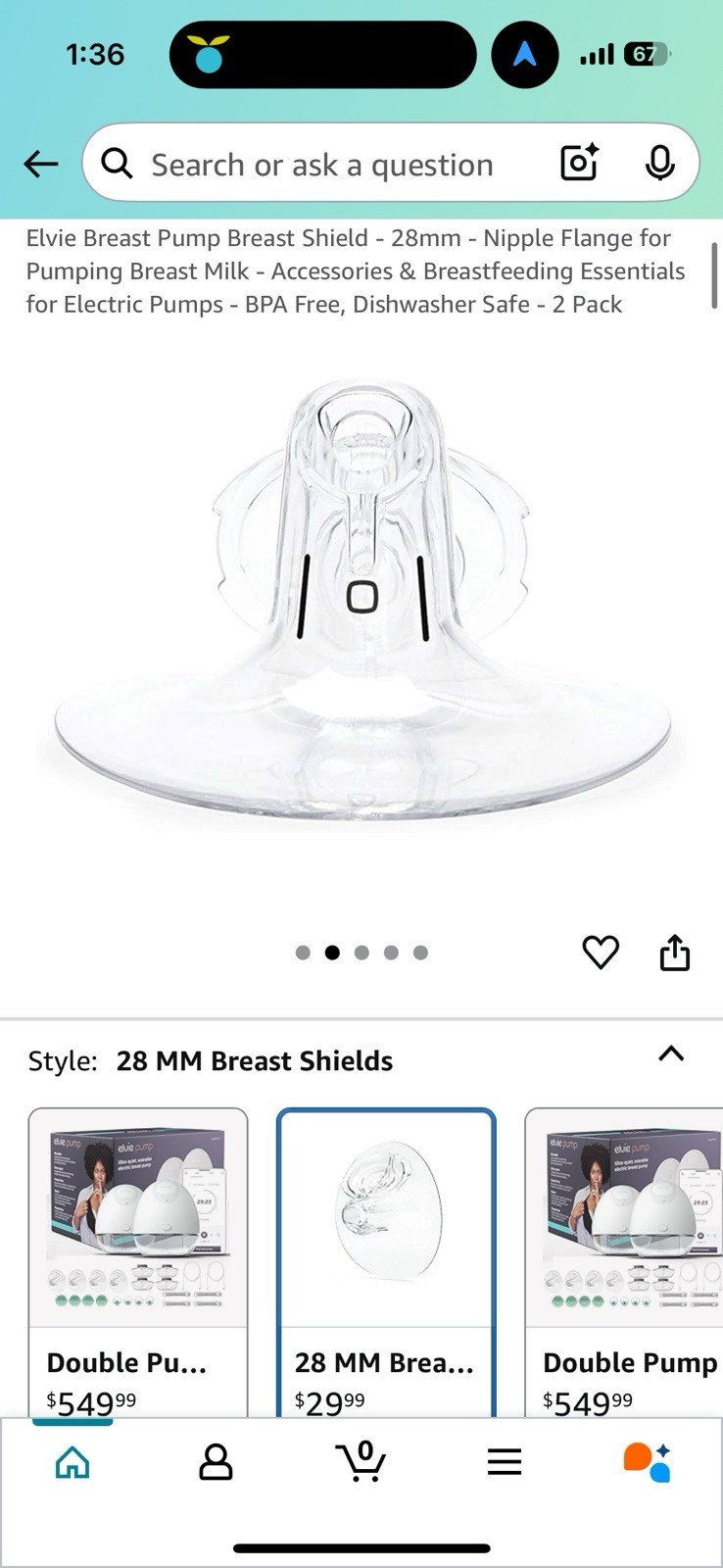Add this breast shield to wish list
The image size is (723, 1568).
601,952
